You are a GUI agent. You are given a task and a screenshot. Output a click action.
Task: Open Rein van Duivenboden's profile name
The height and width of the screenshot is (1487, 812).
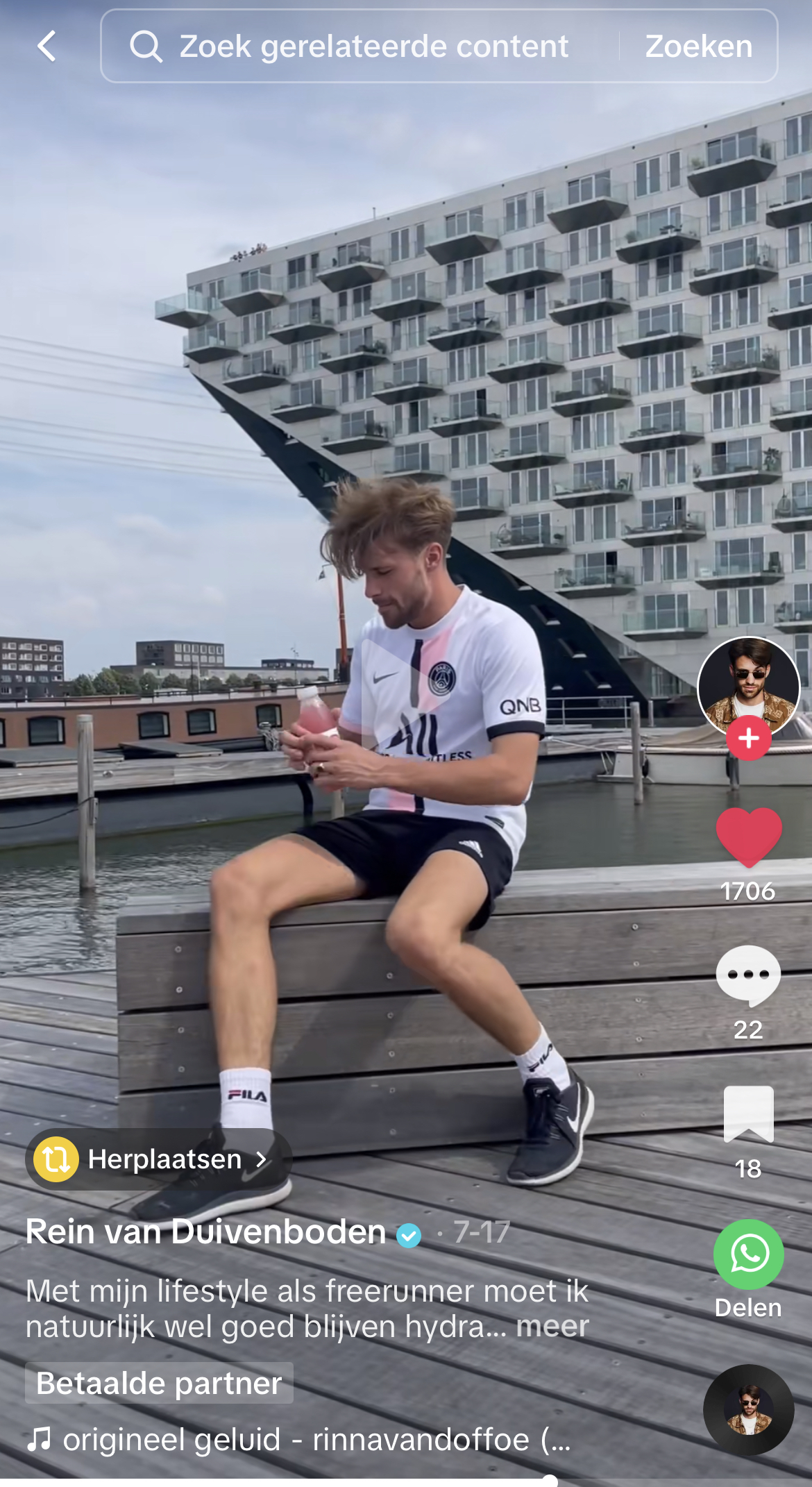206,1232
